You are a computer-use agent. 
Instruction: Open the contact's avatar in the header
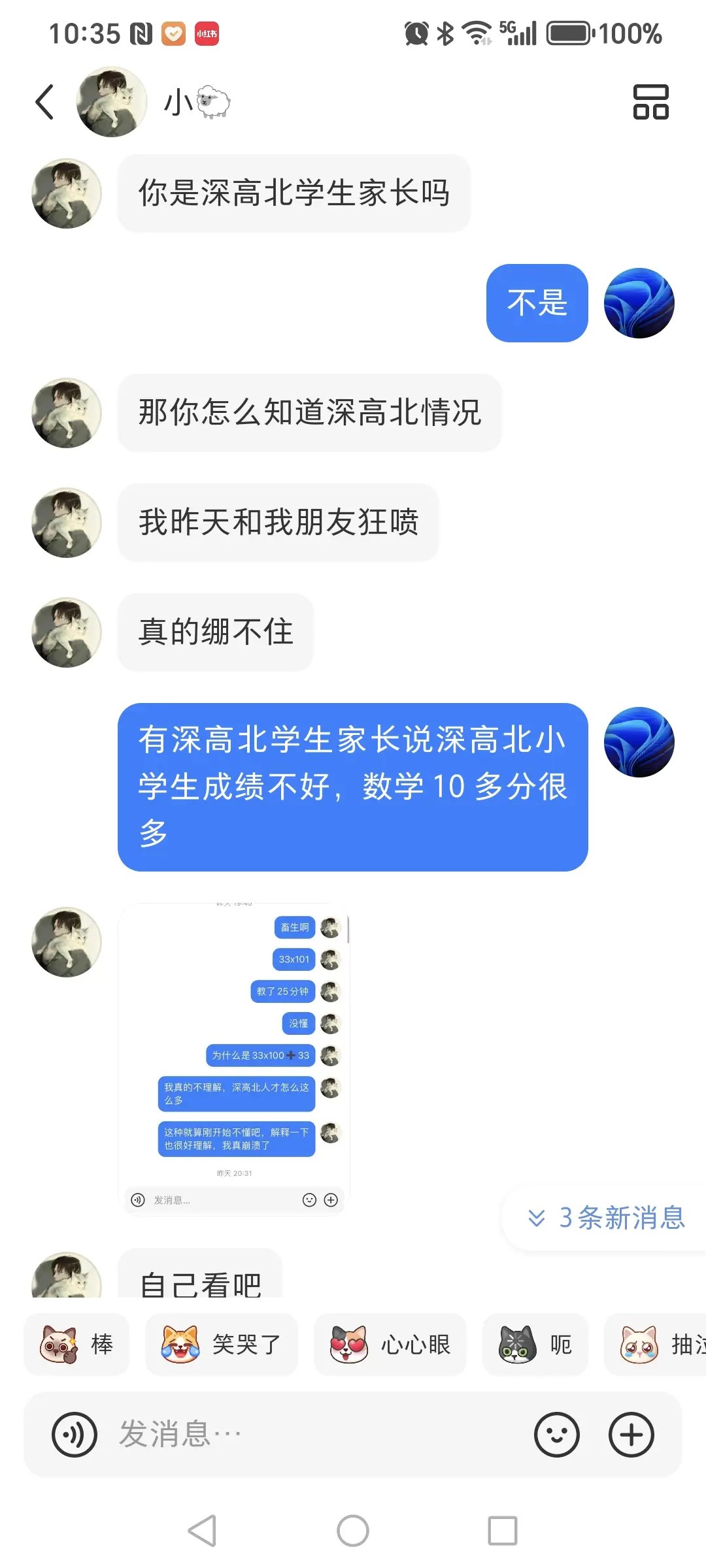(112, 102)
